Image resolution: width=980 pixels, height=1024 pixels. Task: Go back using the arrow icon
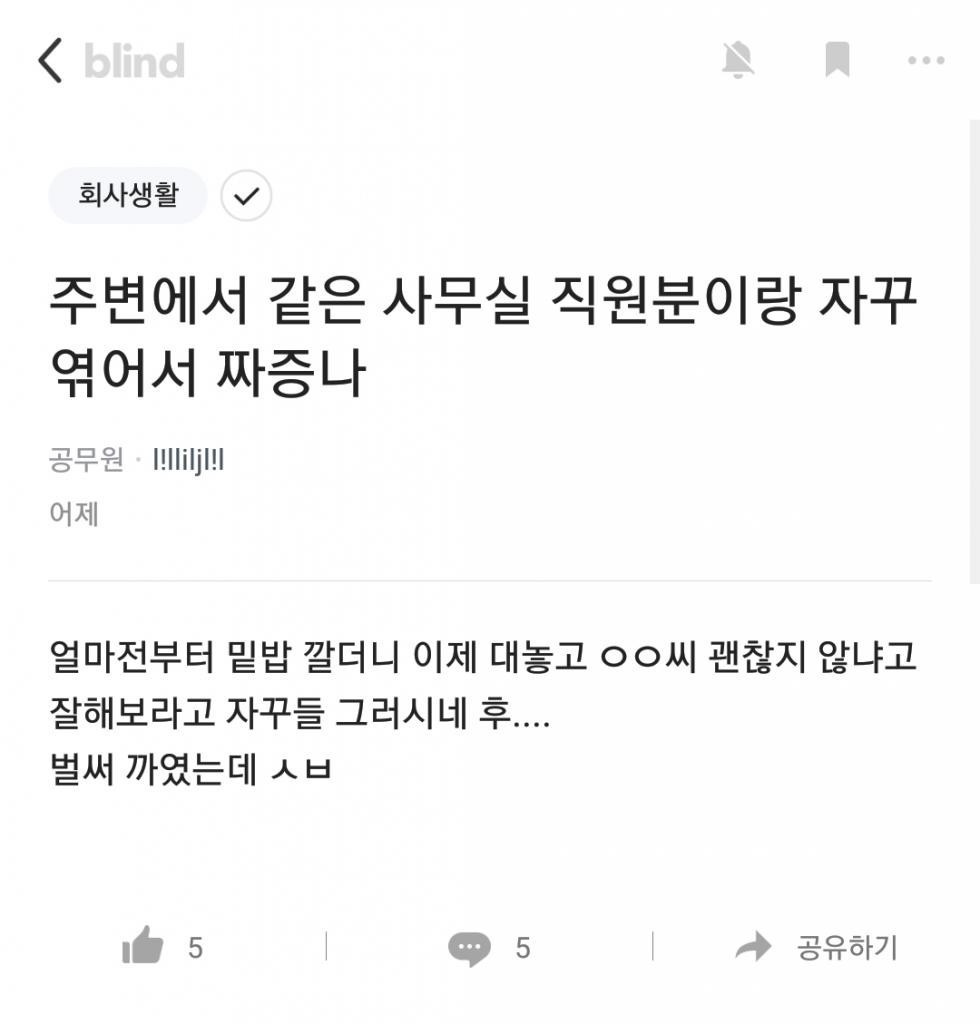pos(50,60)
